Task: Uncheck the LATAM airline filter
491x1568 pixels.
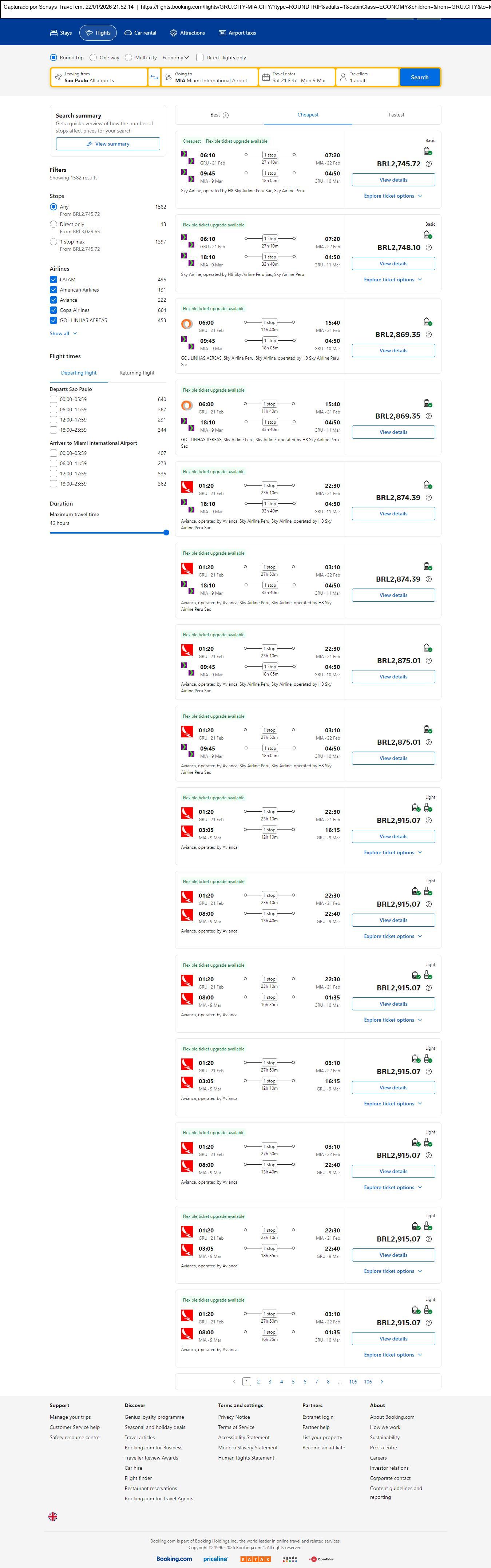Action: point(54,280)
